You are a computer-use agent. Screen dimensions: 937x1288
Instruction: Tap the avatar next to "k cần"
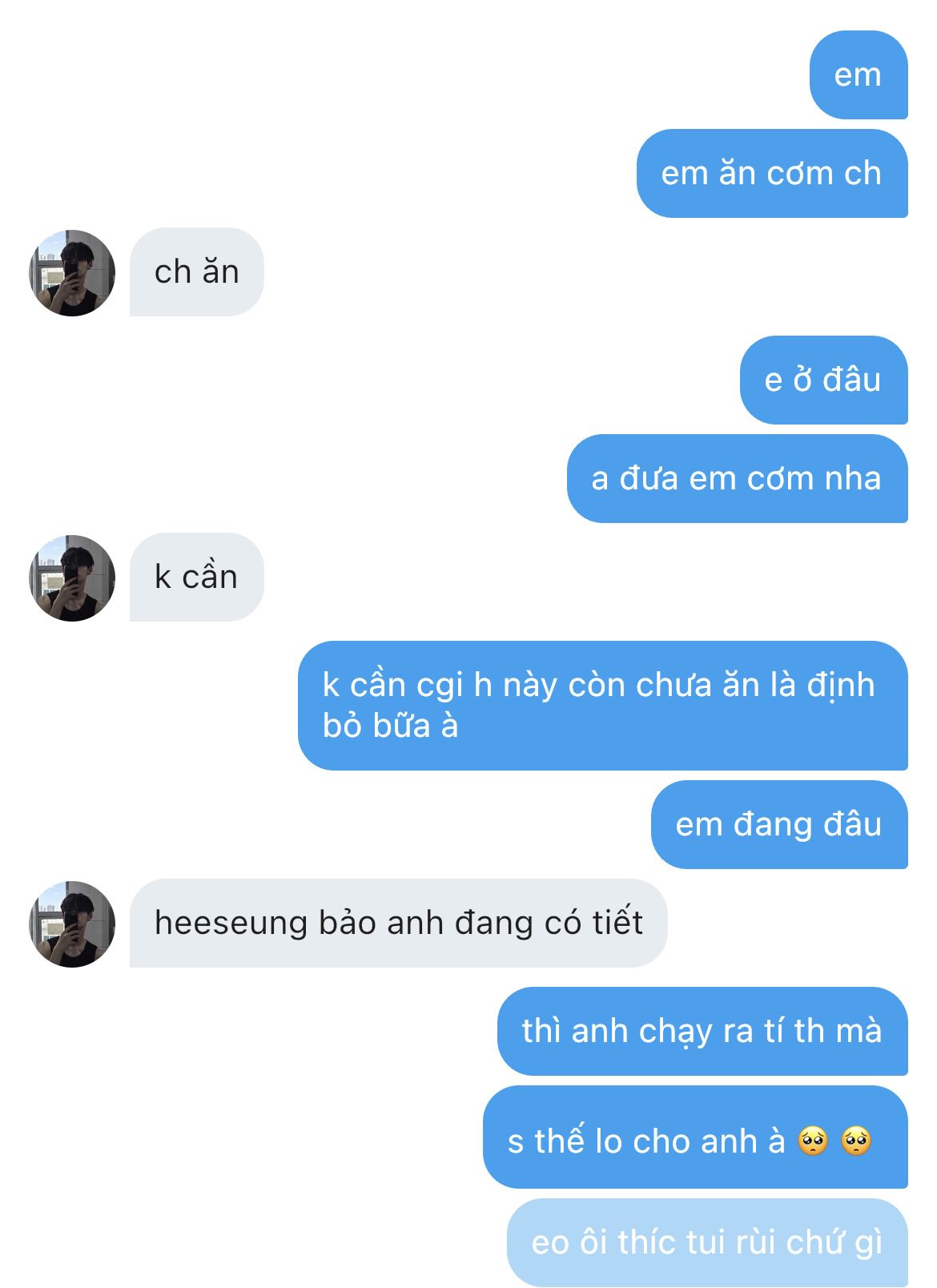[x=72, y=578]
